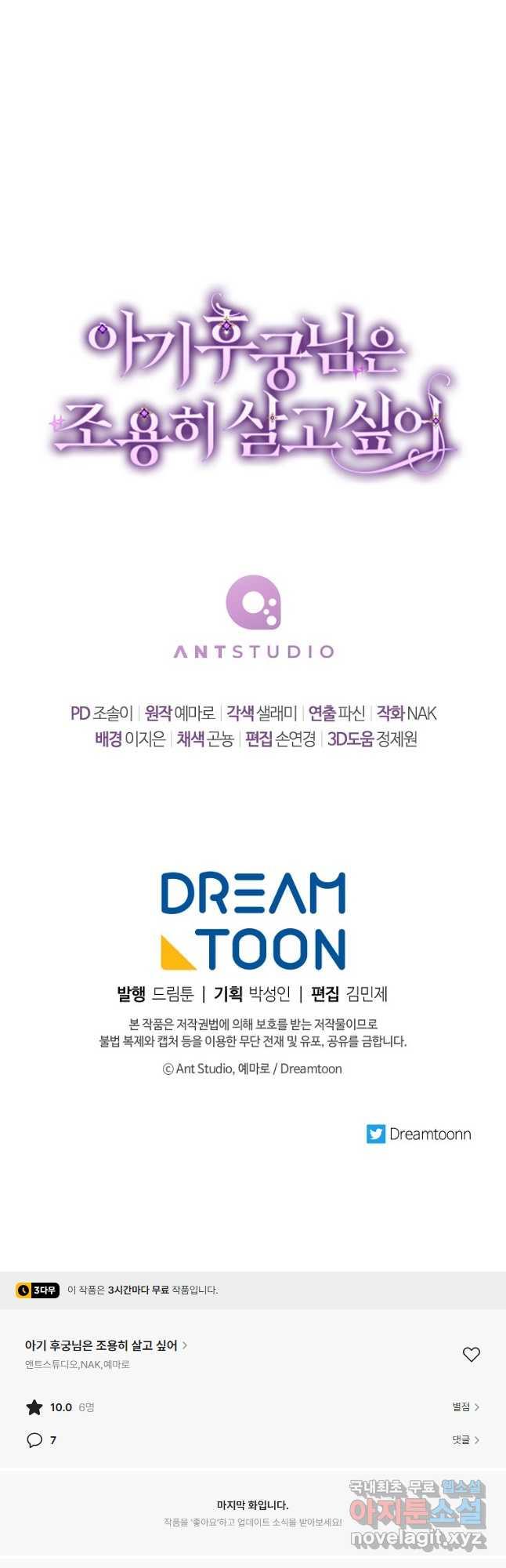Open the 별점 rating option
This screenshot has height=1568, width=506.
pos(465,1407)
